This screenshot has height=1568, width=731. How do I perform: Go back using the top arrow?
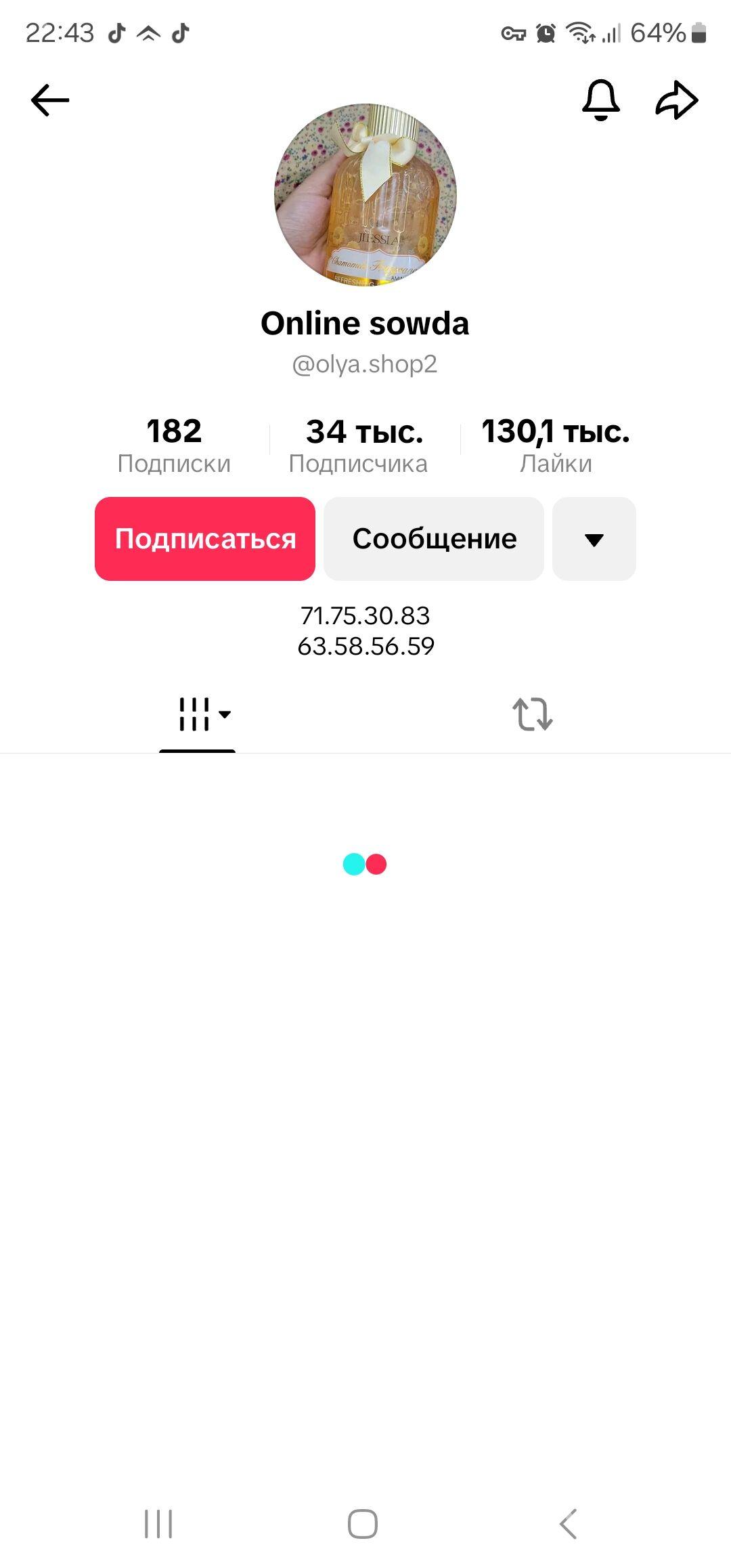click(50, 100)
